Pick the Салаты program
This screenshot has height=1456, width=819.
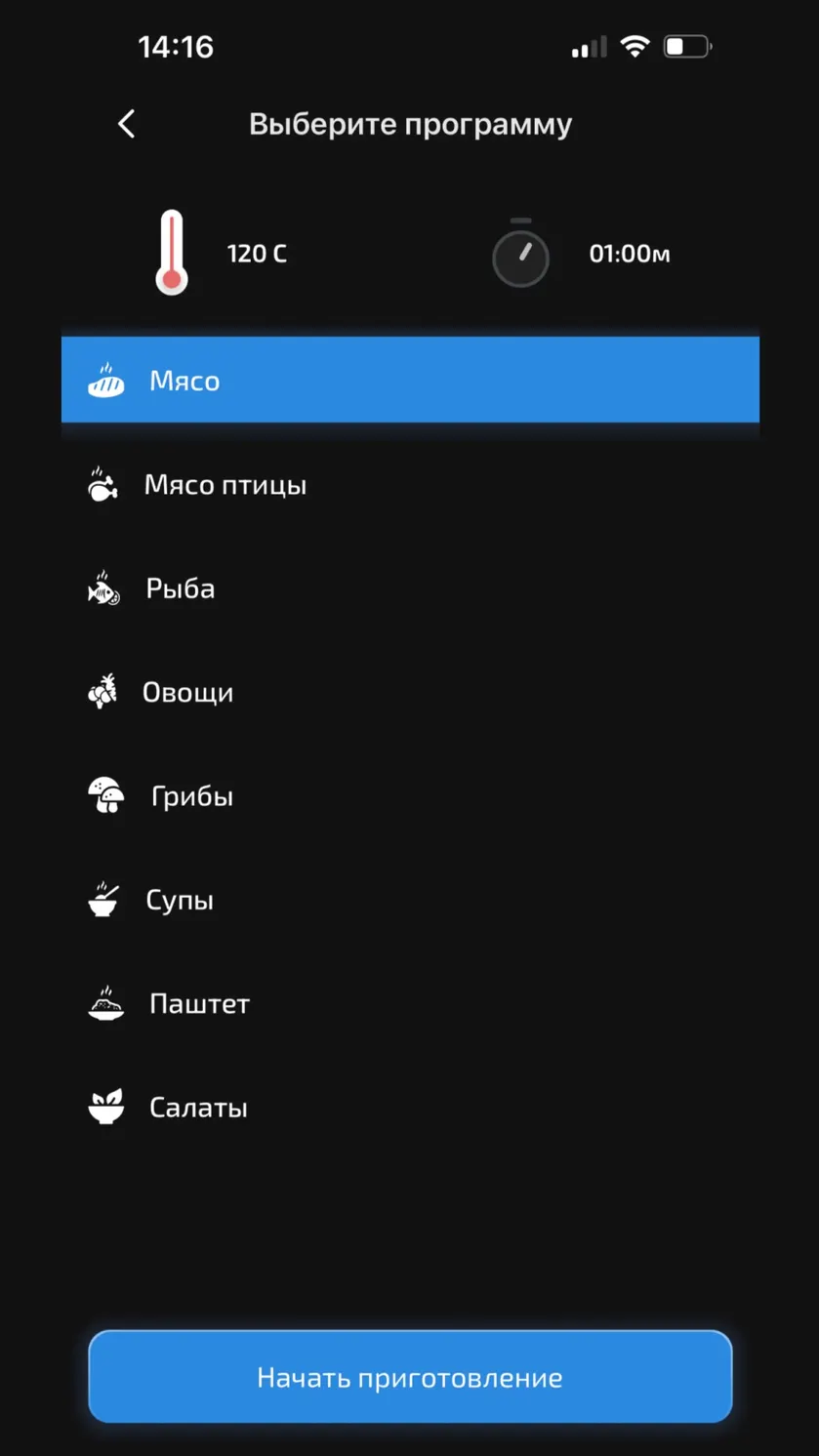coord(410,1108)
